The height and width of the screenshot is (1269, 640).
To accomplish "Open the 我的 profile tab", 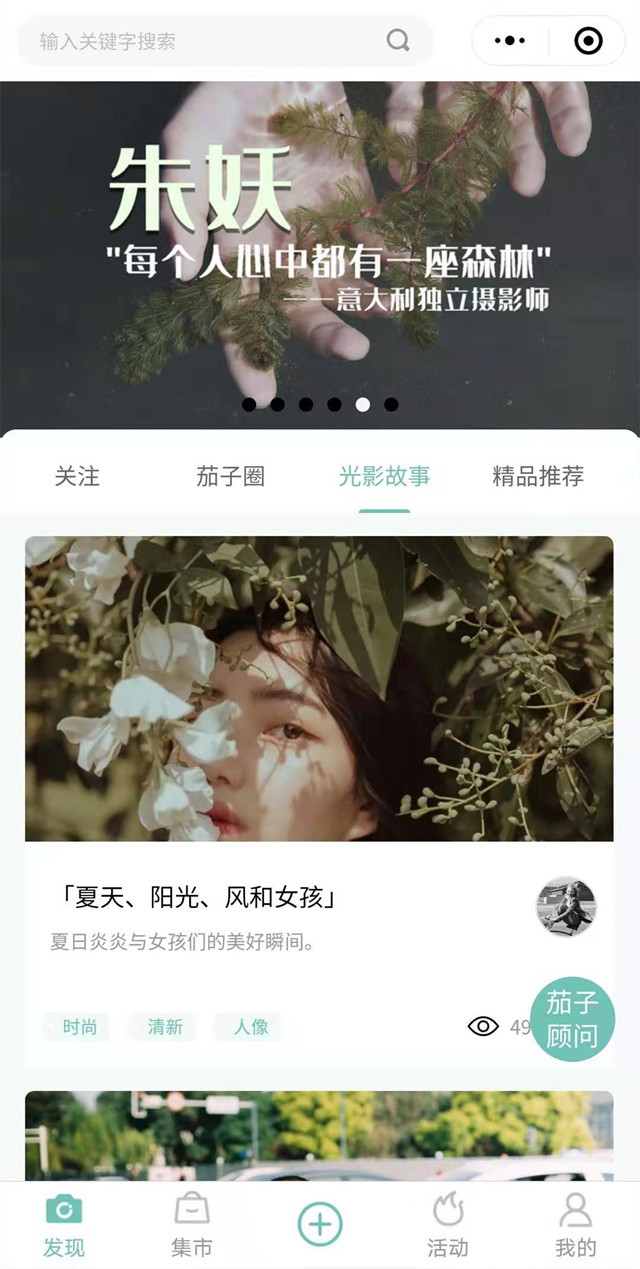I will pyautogui.click(x=576, y=1226).
